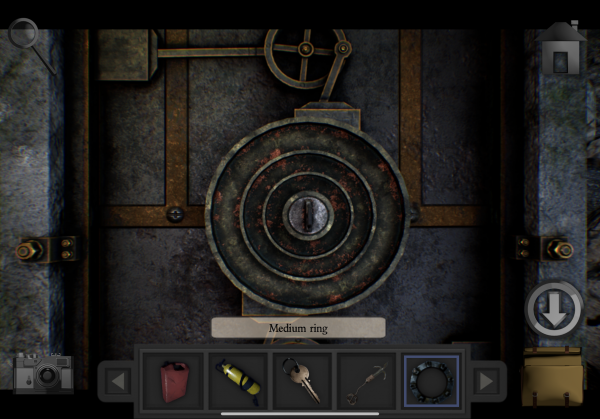
Task: Select the yellow flashlight item
Action: click(238, 382)
